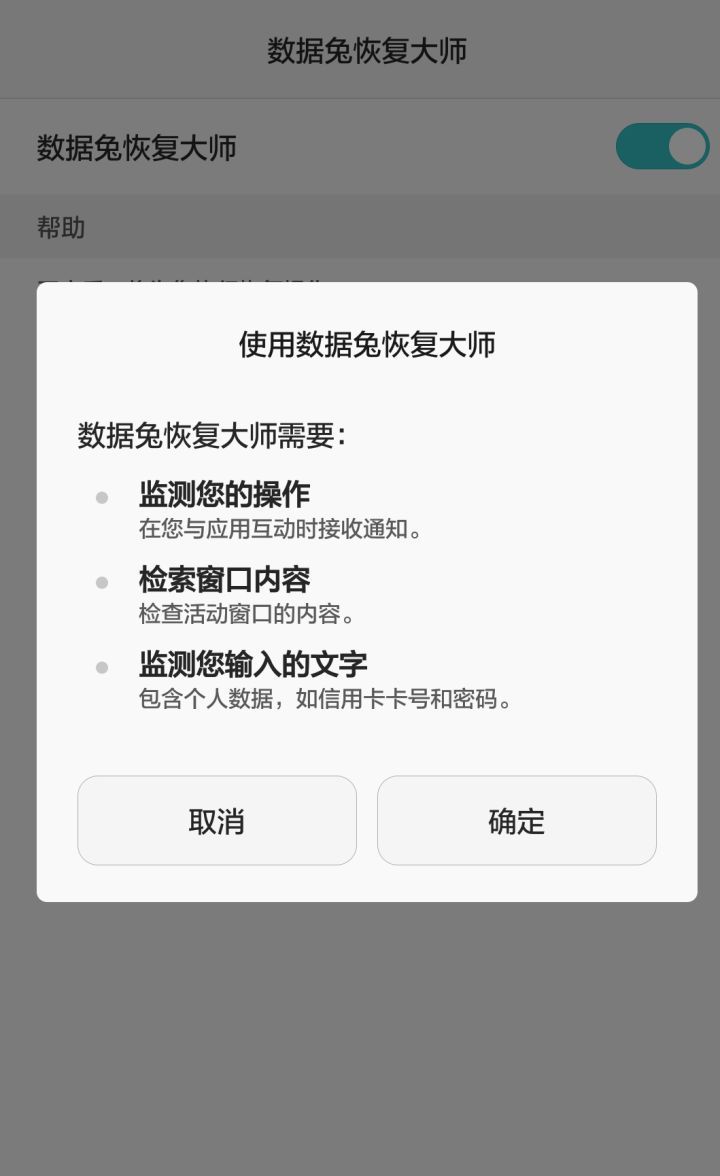The width and height of the screenshot is (720, 1176).
Task: Select the 监测您输入的文字 permission item
Action: click(x=252, y=664)
